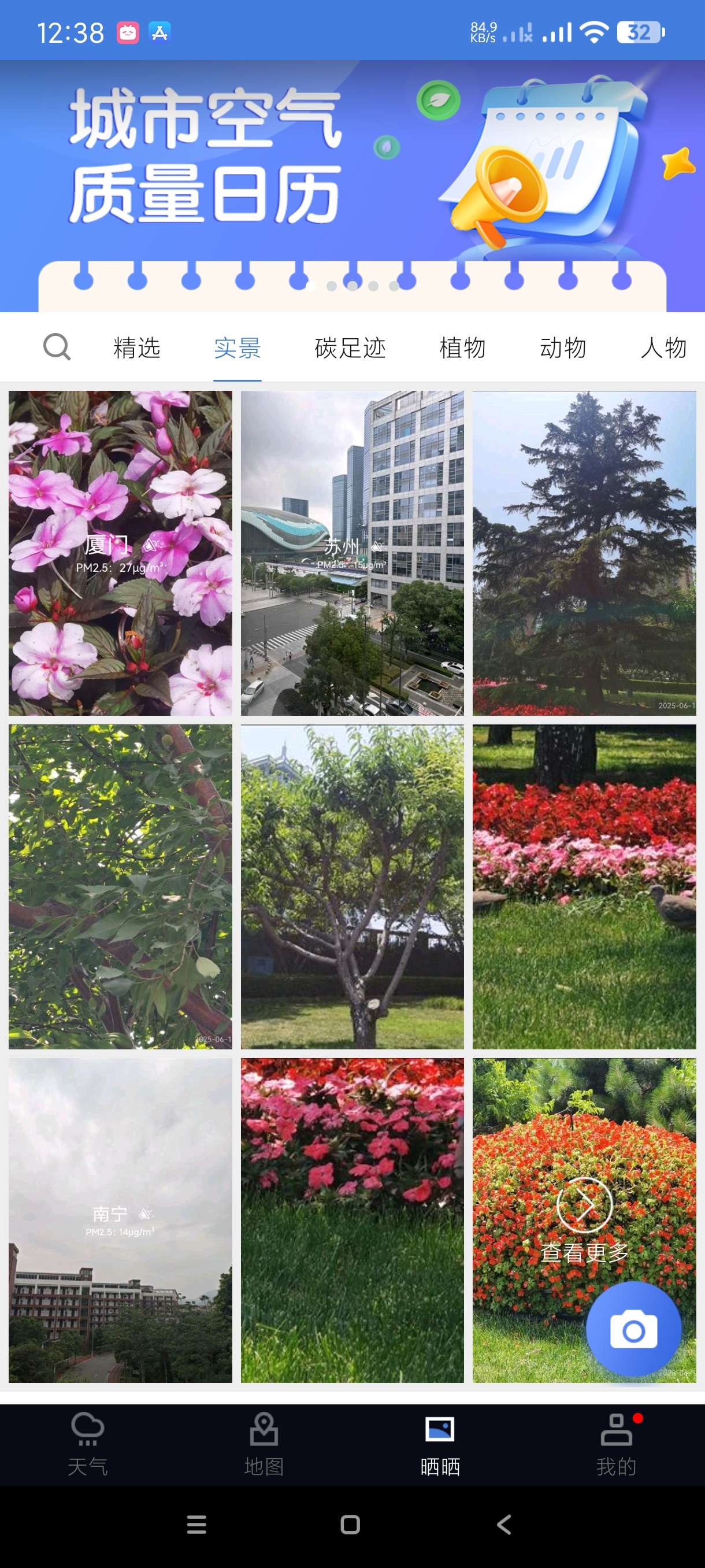705x1568 pixels.
Task: Open the 我的 profile tab
Action: pos(616,1444)
